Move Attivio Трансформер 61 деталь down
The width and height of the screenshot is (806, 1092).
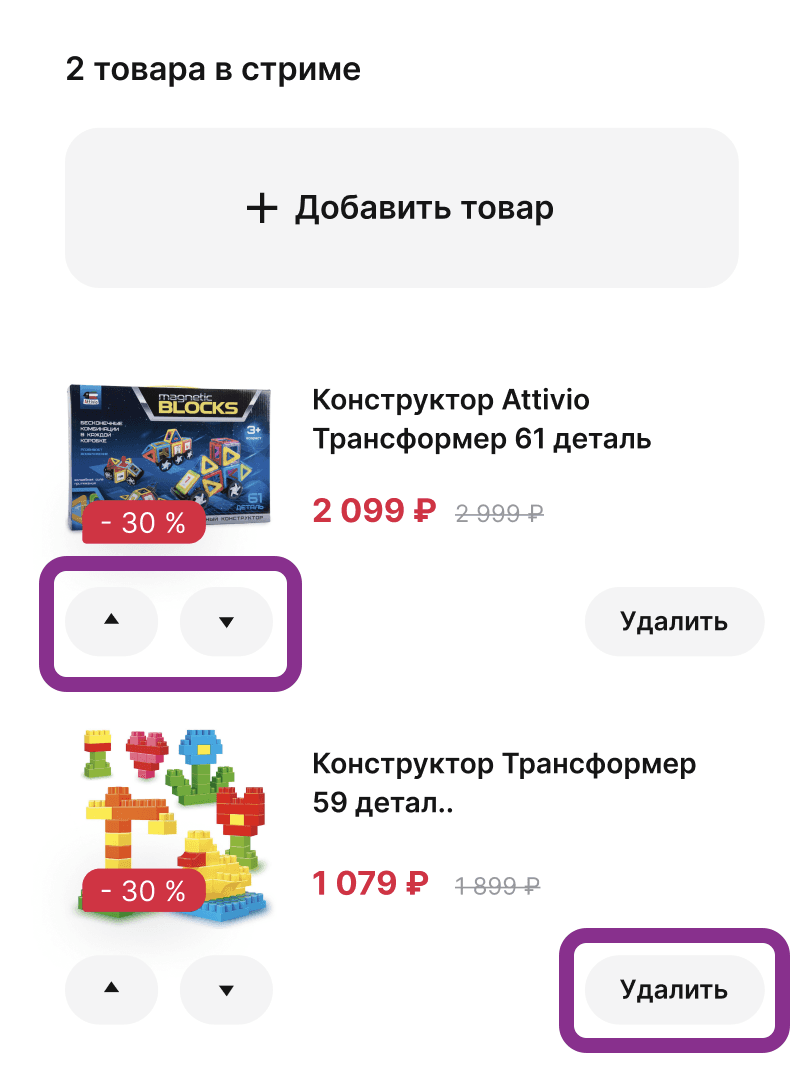(226, 621)
